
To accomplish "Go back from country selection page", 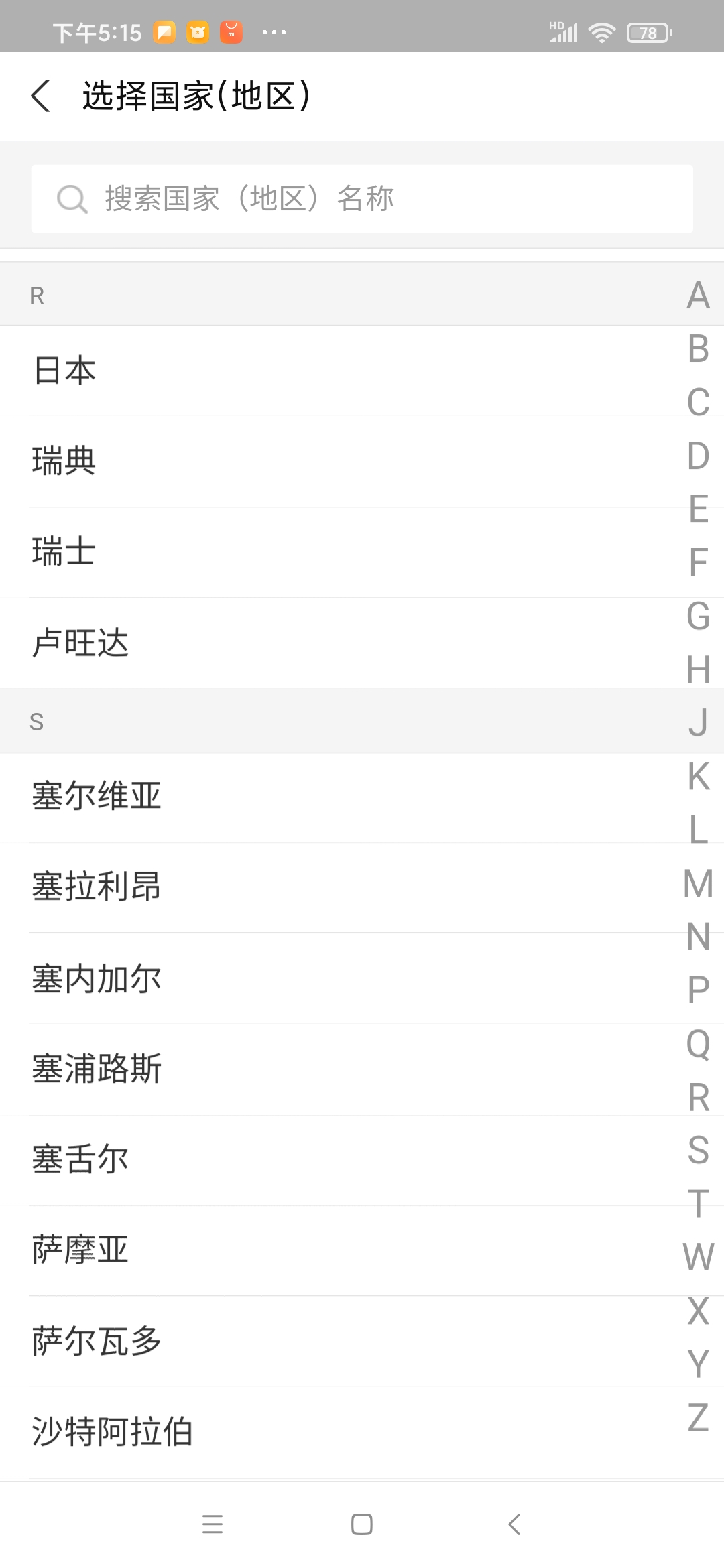I will [x=41, y=96].
